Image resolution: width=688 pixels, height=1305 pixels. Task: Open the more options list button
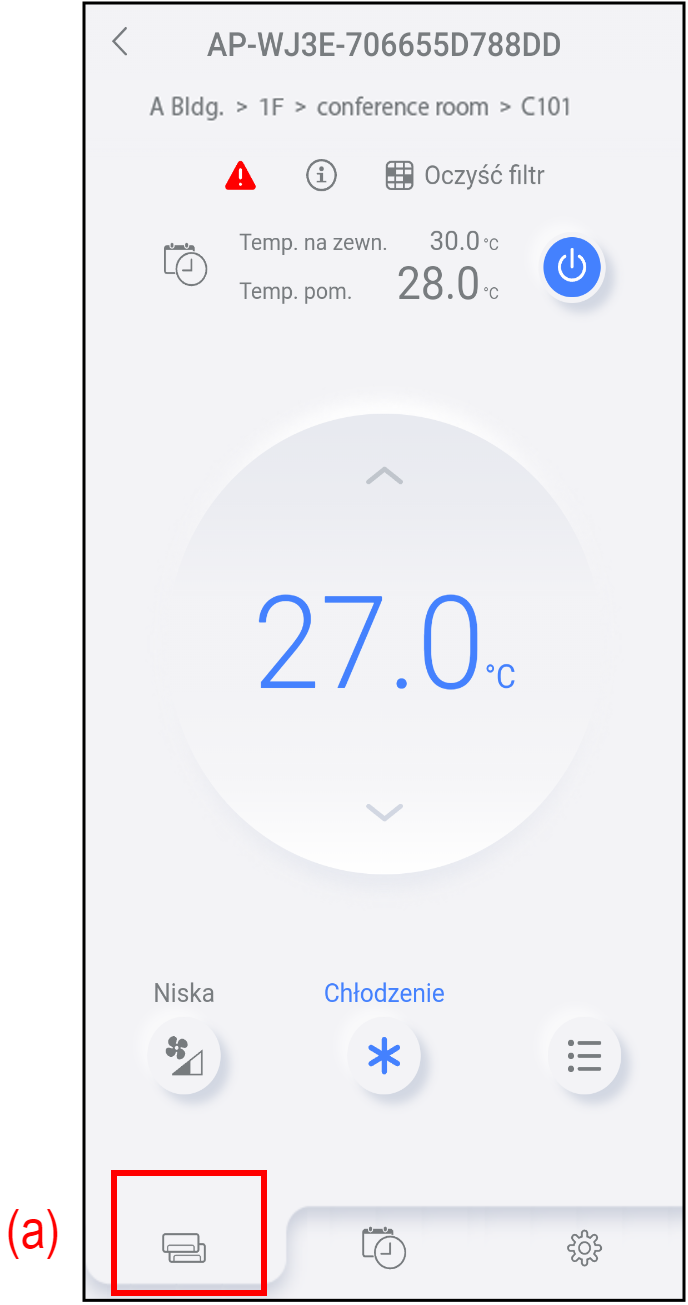coord(584,1054)
